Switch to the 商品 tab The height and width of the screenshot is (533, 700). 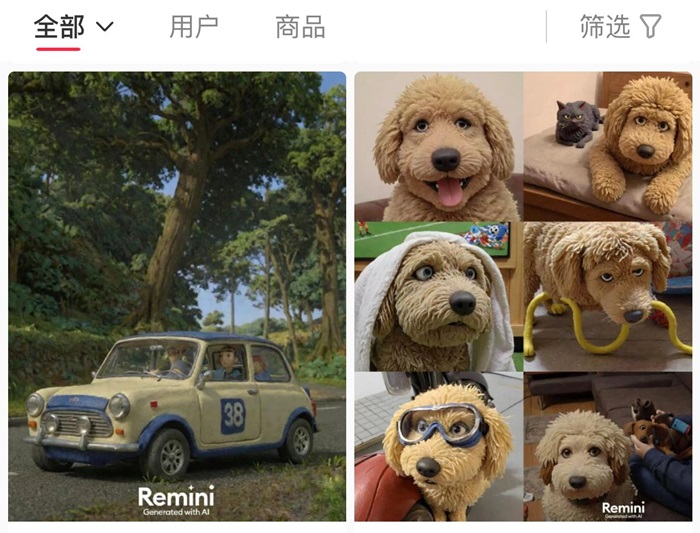click(300, 27)
